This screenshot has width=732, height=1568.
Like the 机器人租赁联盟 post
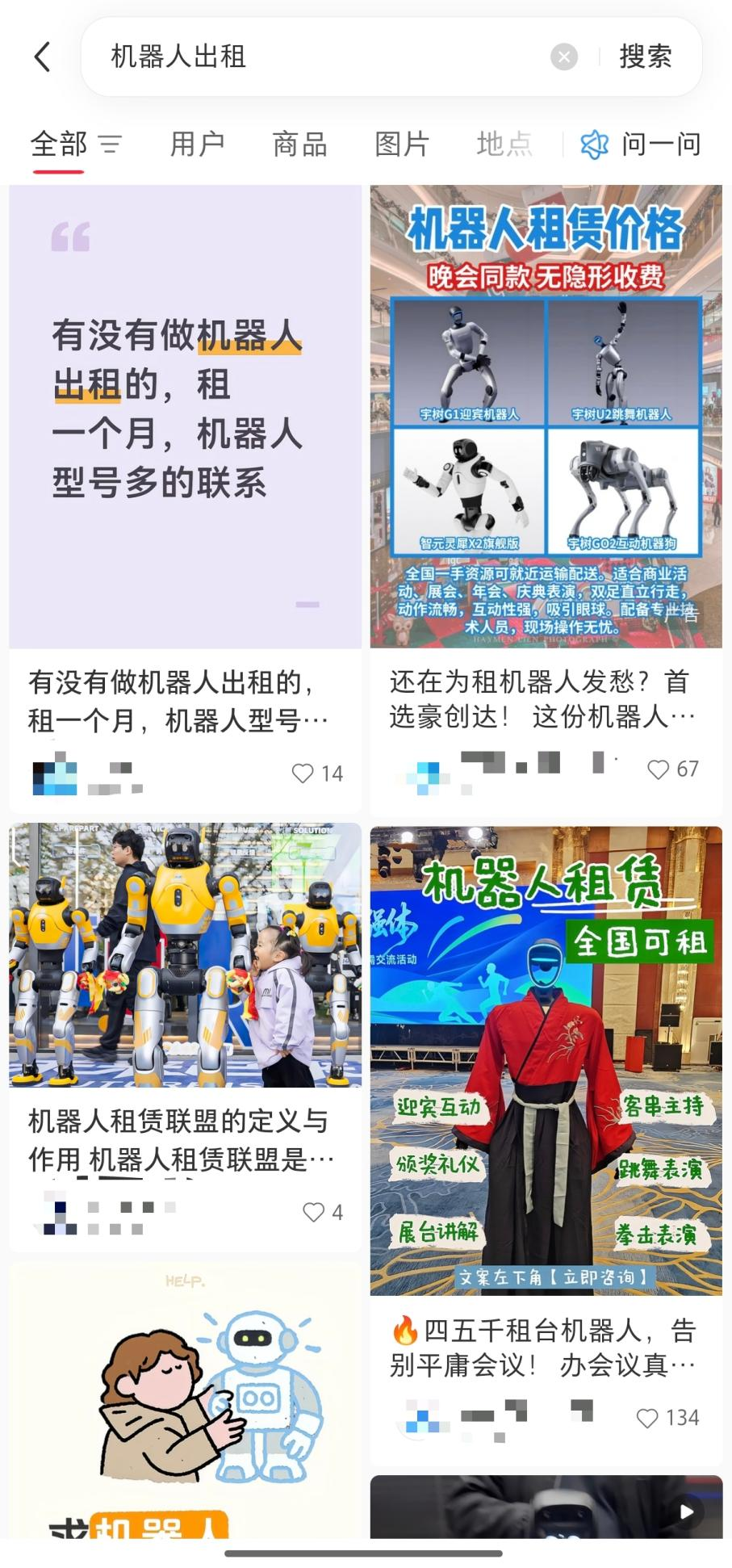tap(313, 1212)
